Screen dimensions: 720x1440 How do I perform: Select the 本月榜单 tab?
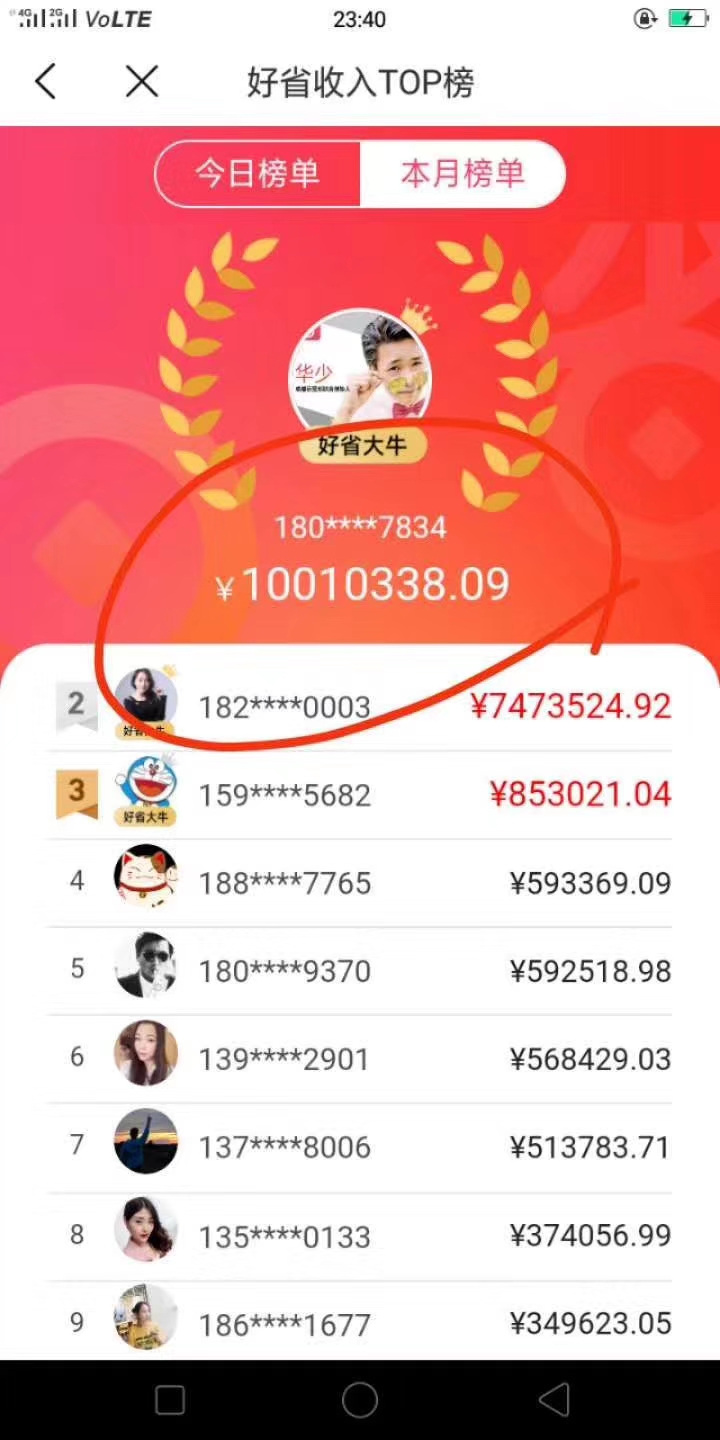point(462,174)
